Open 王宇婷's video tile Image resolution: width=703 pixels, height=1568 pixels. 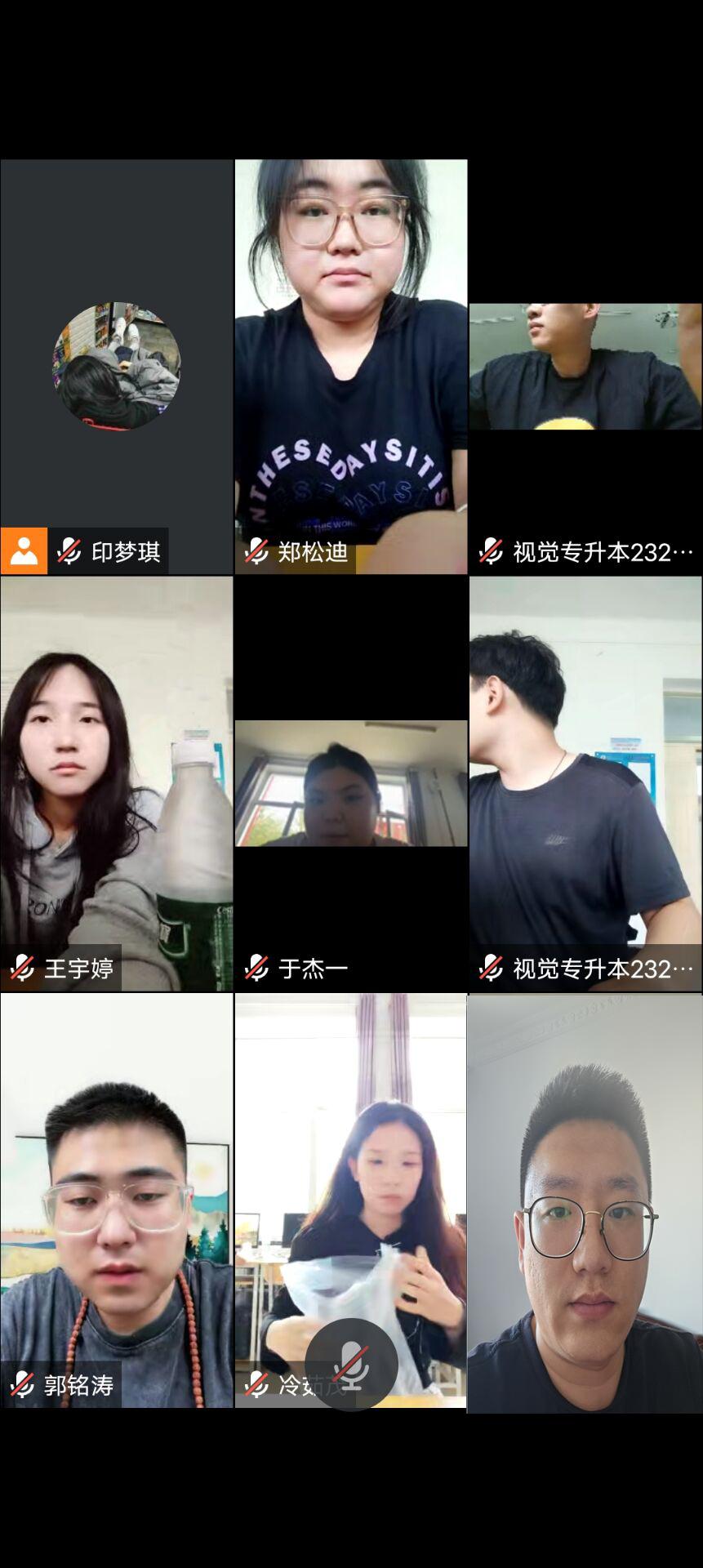[117, 783]
